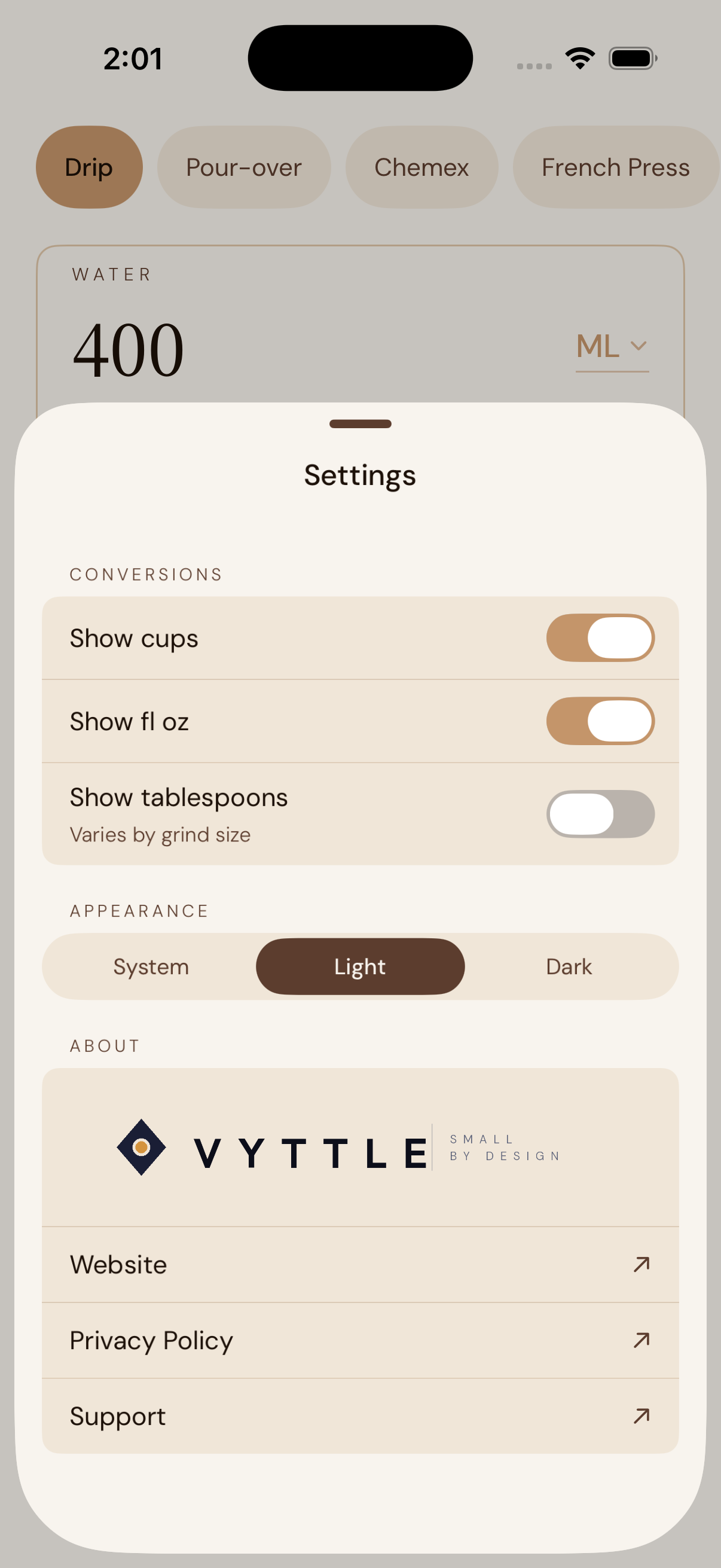The width and height of the screenshot is (721, 1568).
Task: Edit the water amount 400
Action: pyautogui.click(x=129, y=349)
